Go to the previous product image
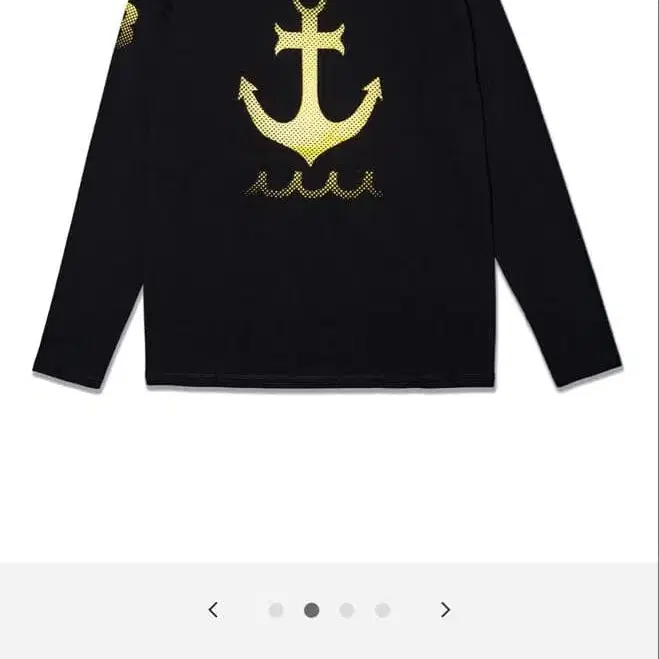Image resolution: width=659 pixels, height=659 pixels. click(x=213, y=610)
